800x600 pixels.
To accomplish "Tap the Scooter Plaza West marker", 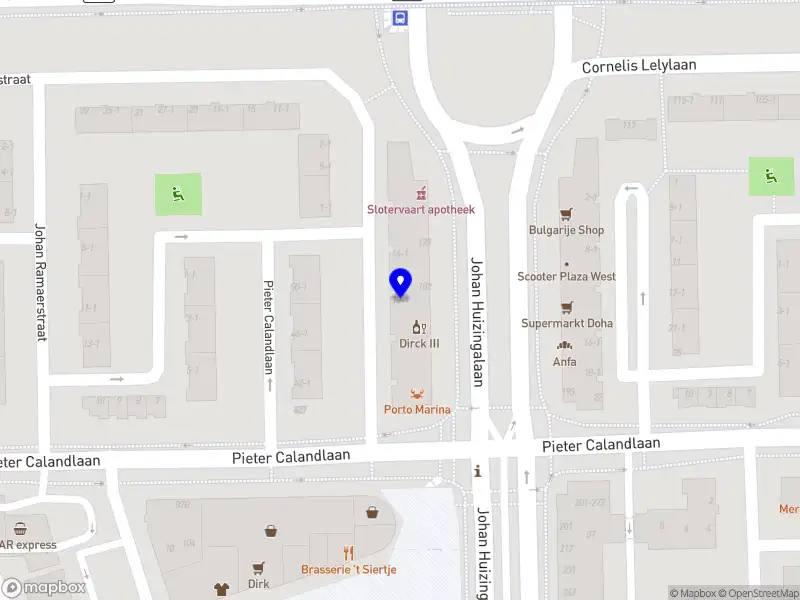I will click(x=566, y=264).
